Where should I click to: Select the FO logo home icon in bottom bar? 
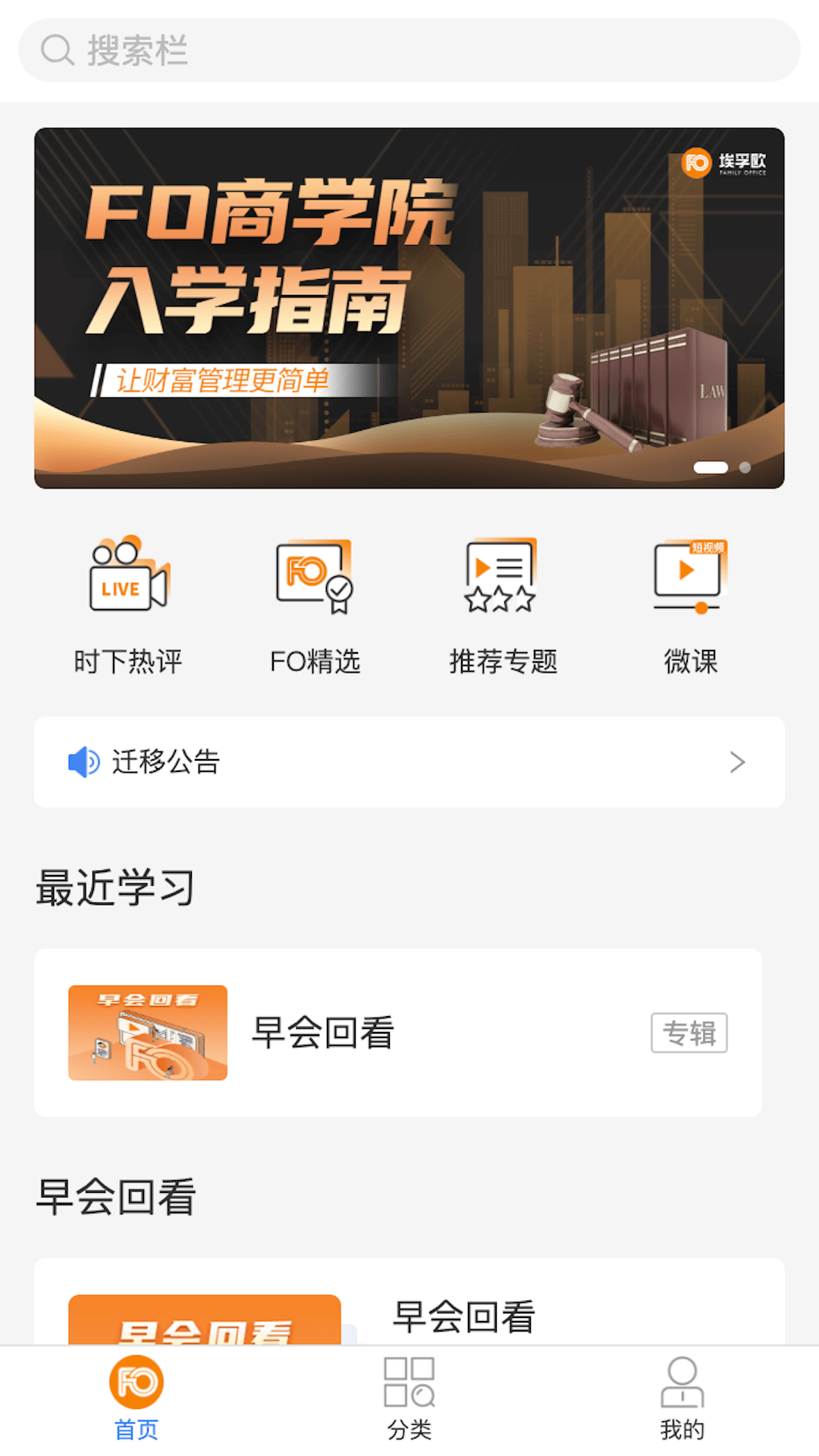135,1382
